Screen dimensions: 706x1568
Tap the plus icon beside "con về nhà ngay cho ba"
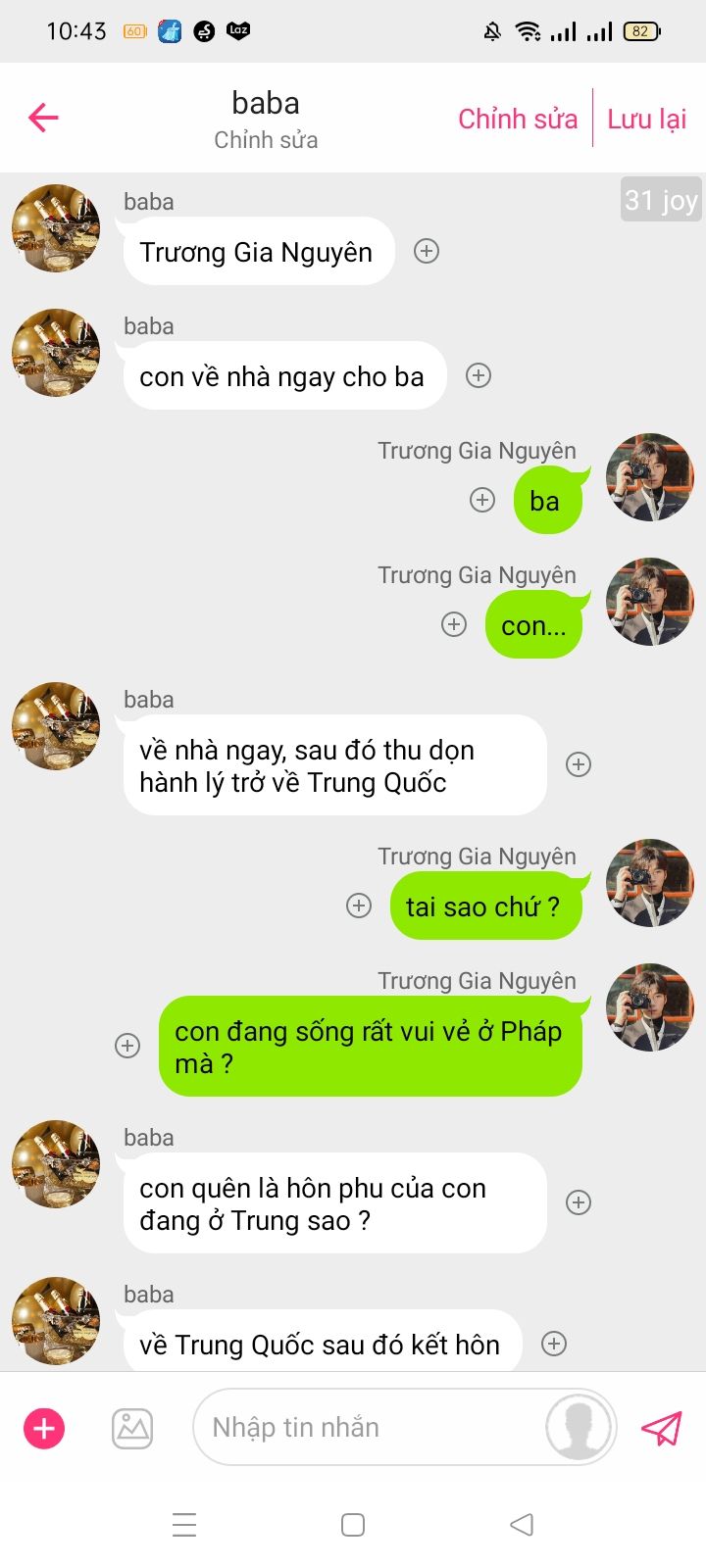point(479,375)
